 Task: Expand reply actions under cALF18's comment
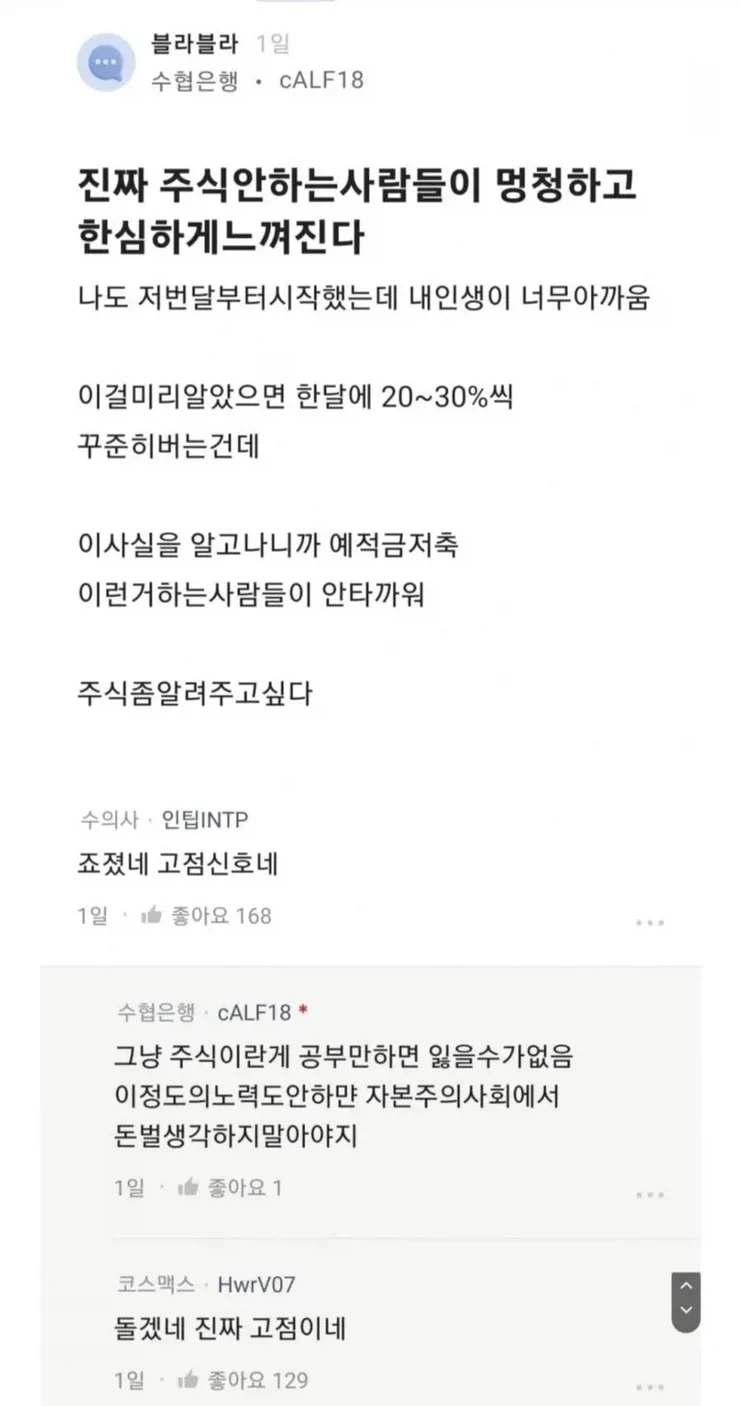tap(651, 1193)
